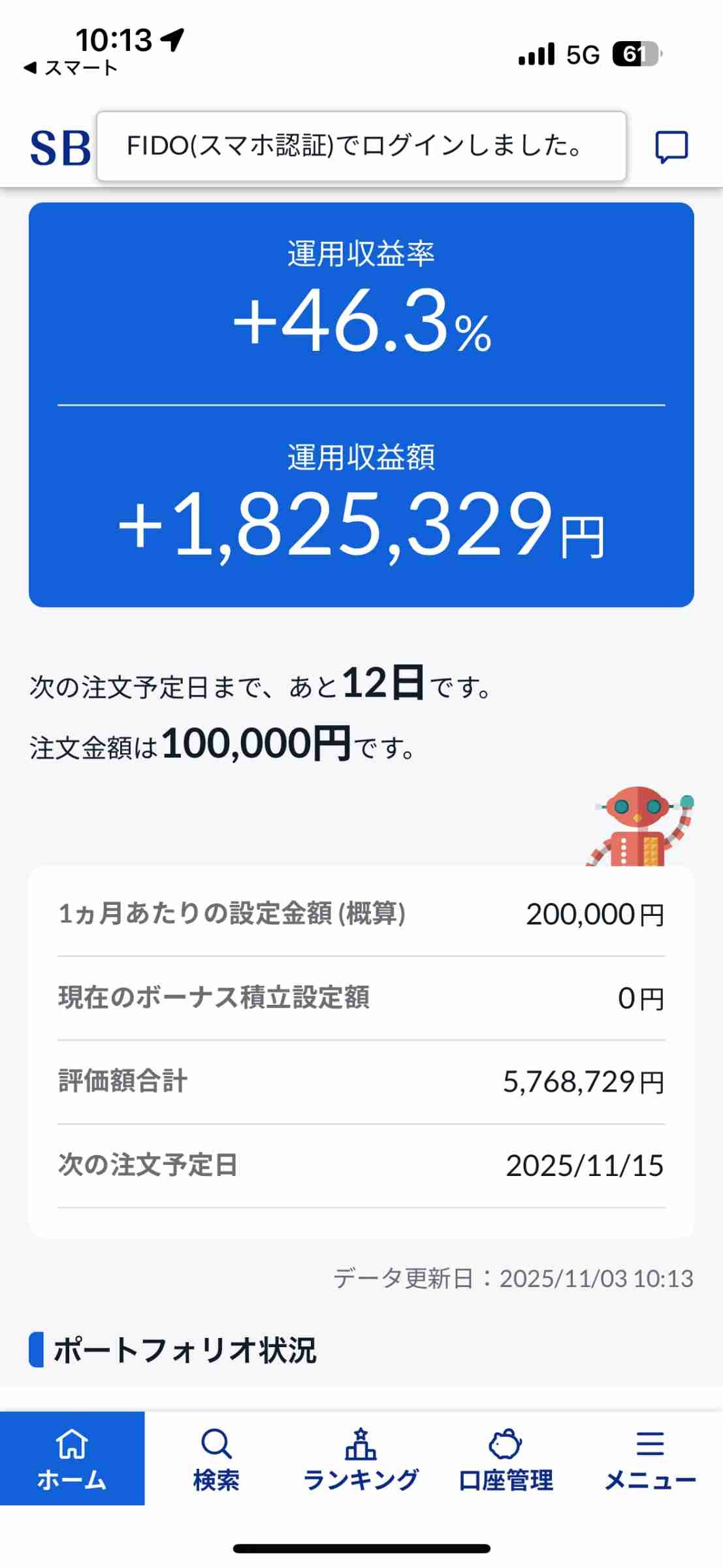
Task: Open the chat message icon
Action: click(671, 147)
